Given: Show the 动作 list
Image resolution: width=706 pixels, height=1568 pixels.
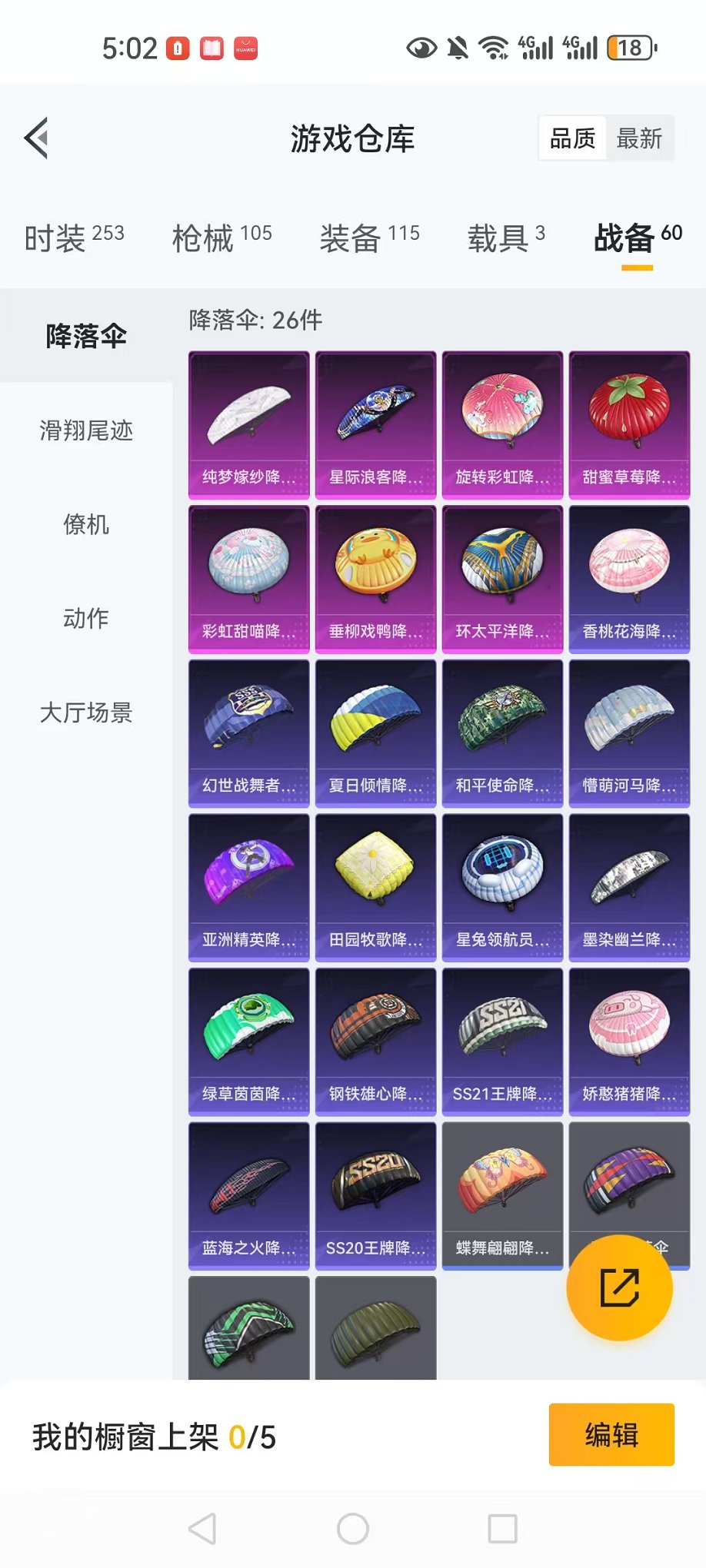Looking at the screenshot, I should coord(86,619).
